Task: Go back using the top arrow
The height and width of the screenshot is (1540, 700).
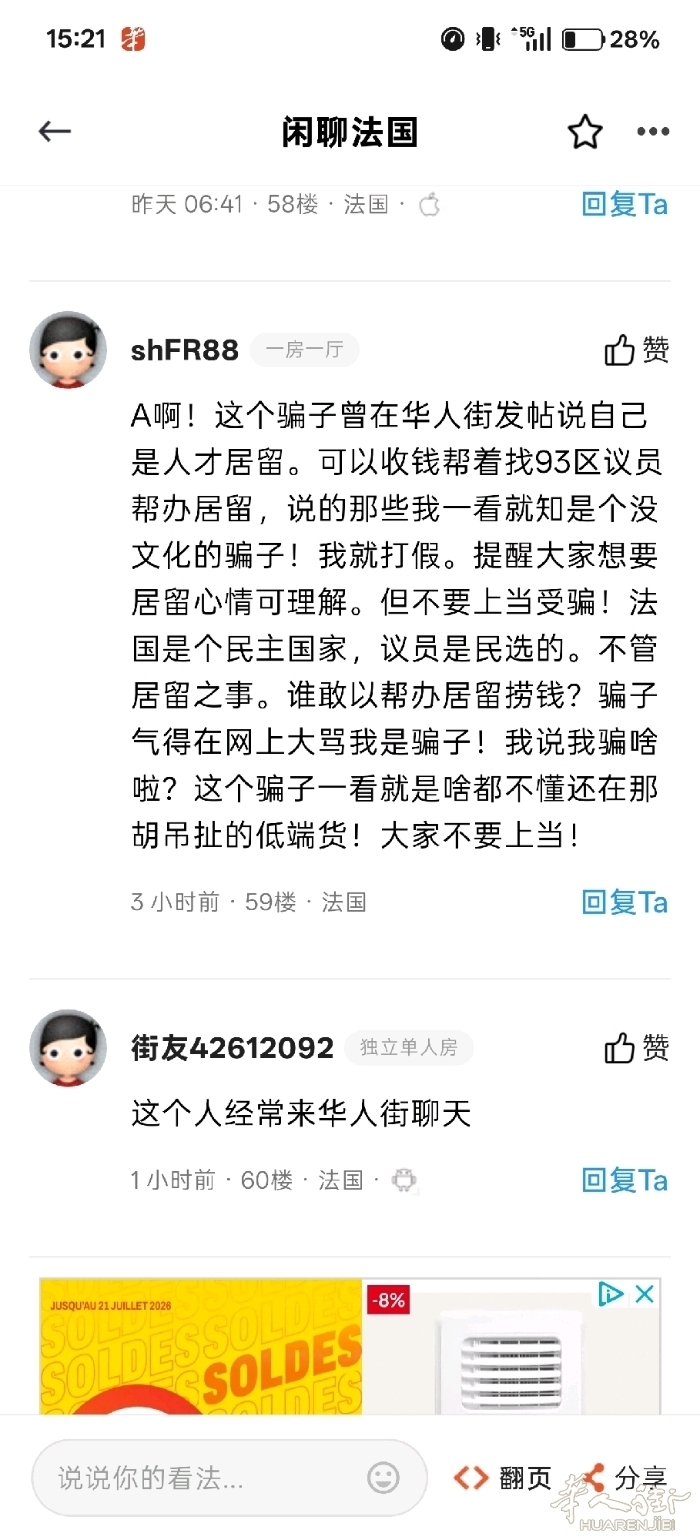Action: (x=55, y=131)
